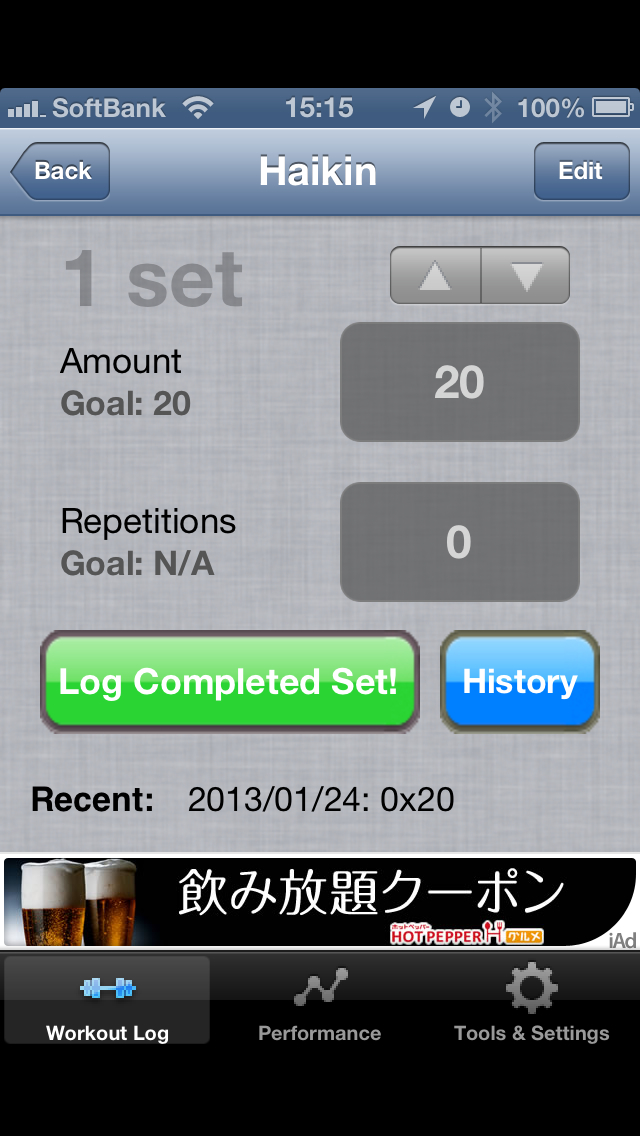
Task: Select the Amount value field showing 20
Action: click(459, 382)
